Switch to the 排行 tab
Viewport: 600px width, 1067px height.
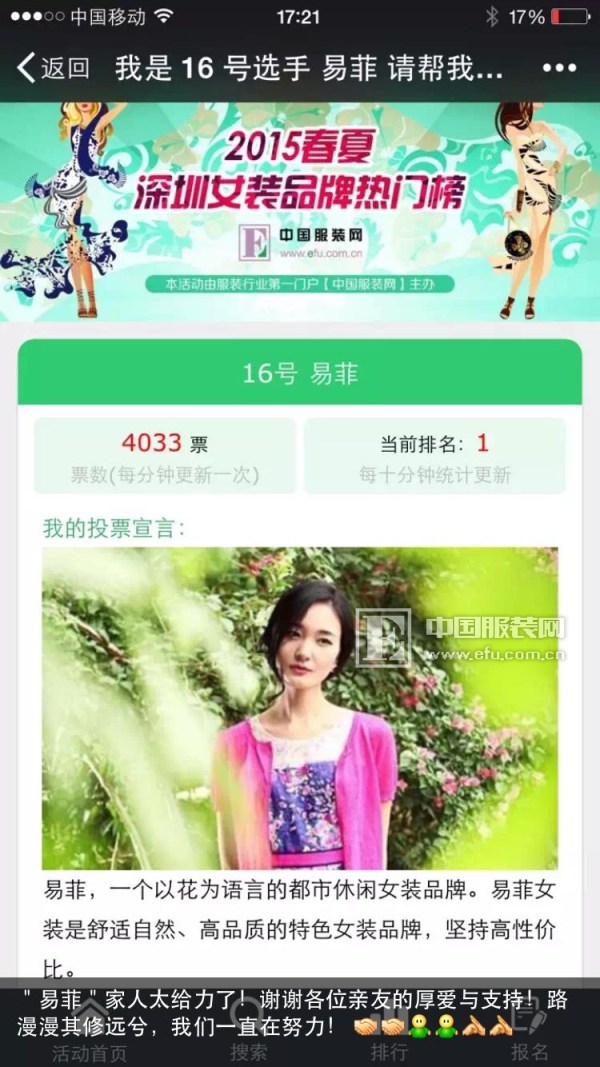[x=389, y=1050]
